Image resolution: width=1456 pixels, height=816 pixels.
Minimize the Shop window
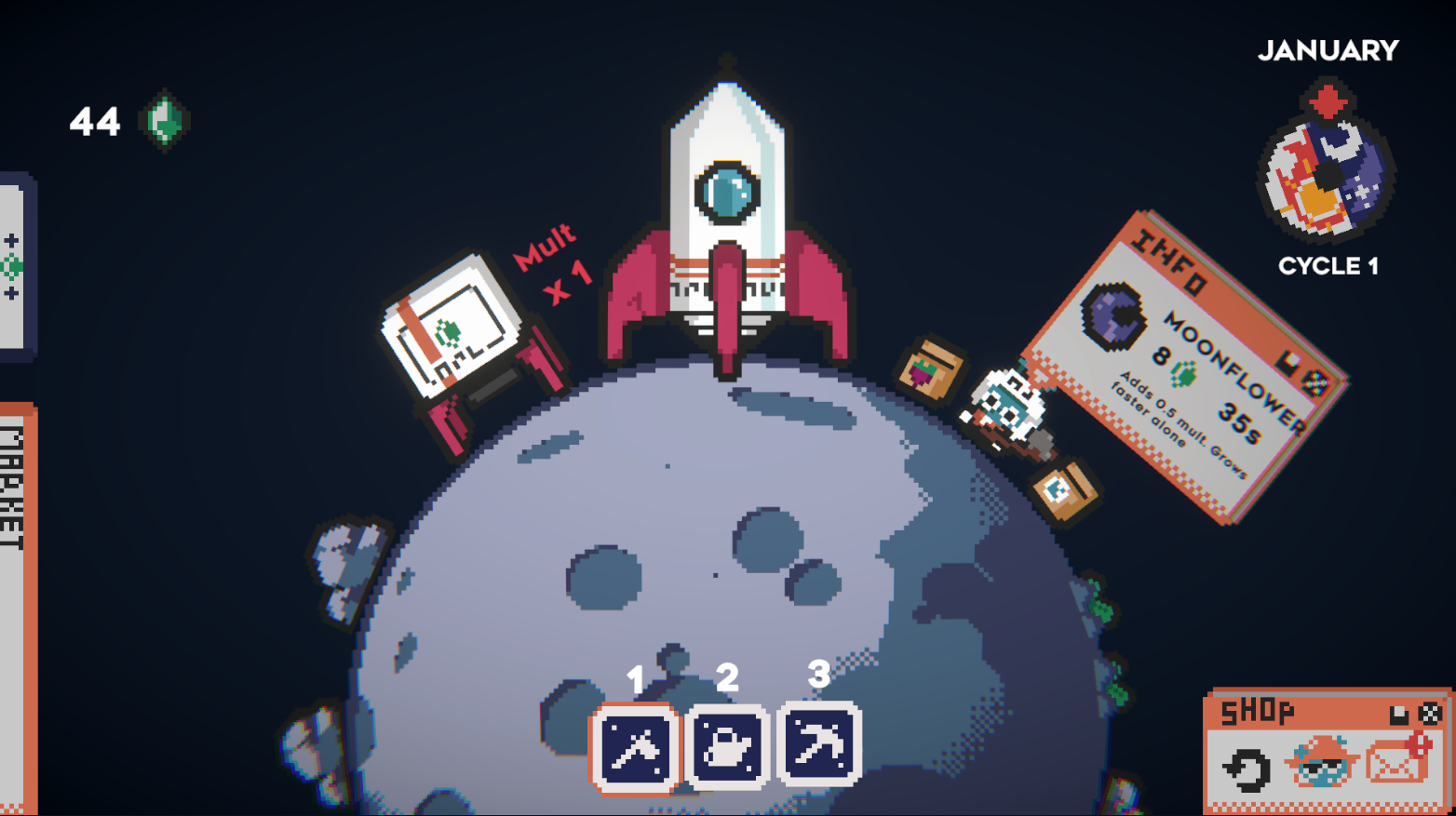point(1398,714)
